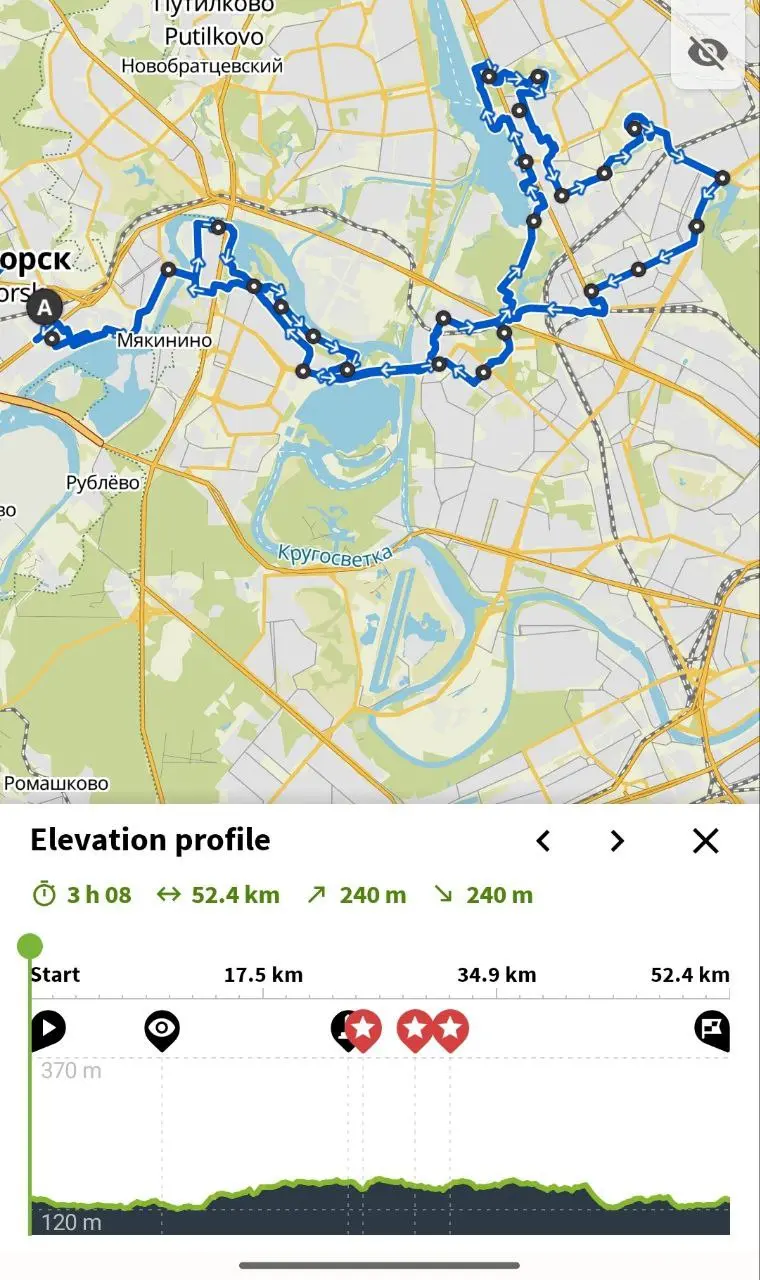Viewport: 760px width, 1280px height.
Task: Go to the previous profile panel
Action: click(543, 841)
